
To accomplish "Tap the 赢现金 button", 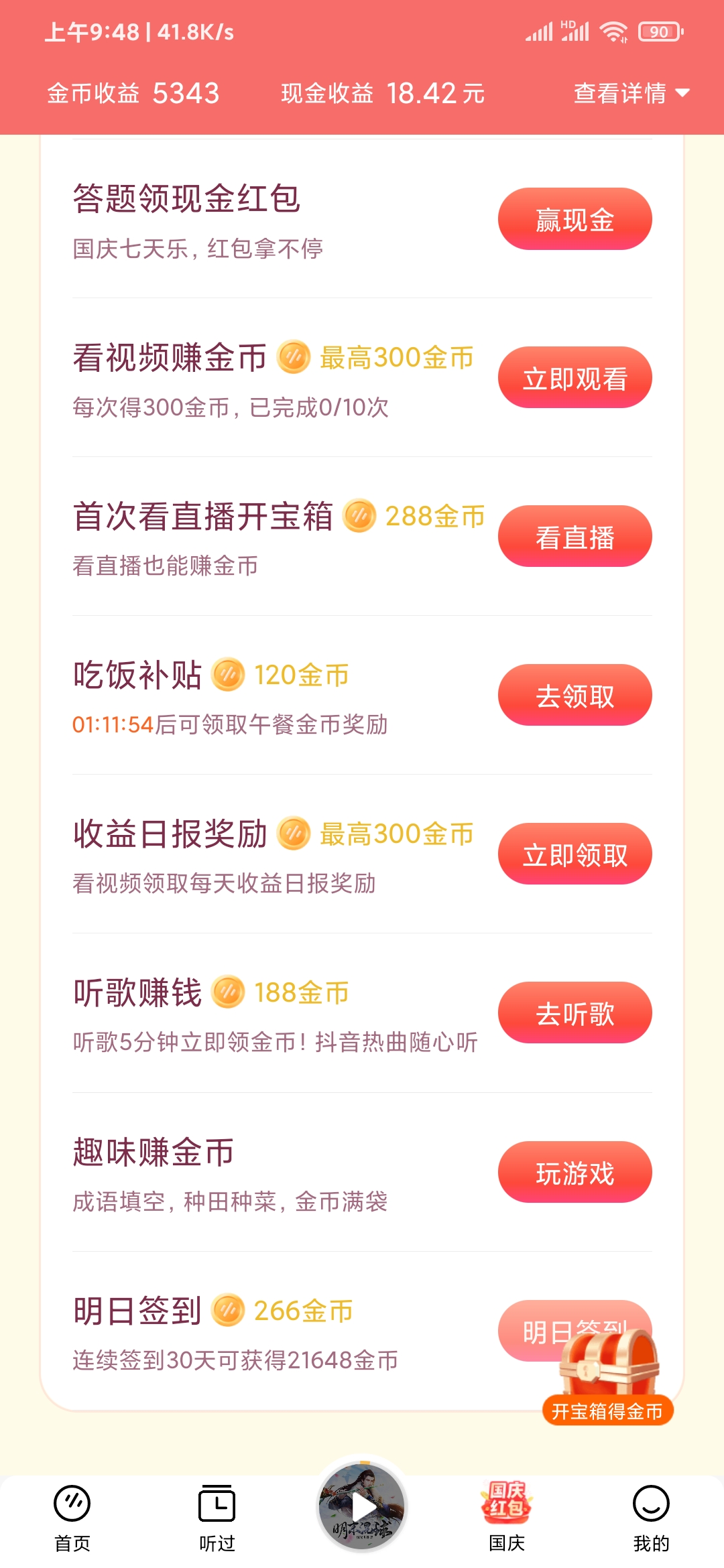I will click(575, 219).
